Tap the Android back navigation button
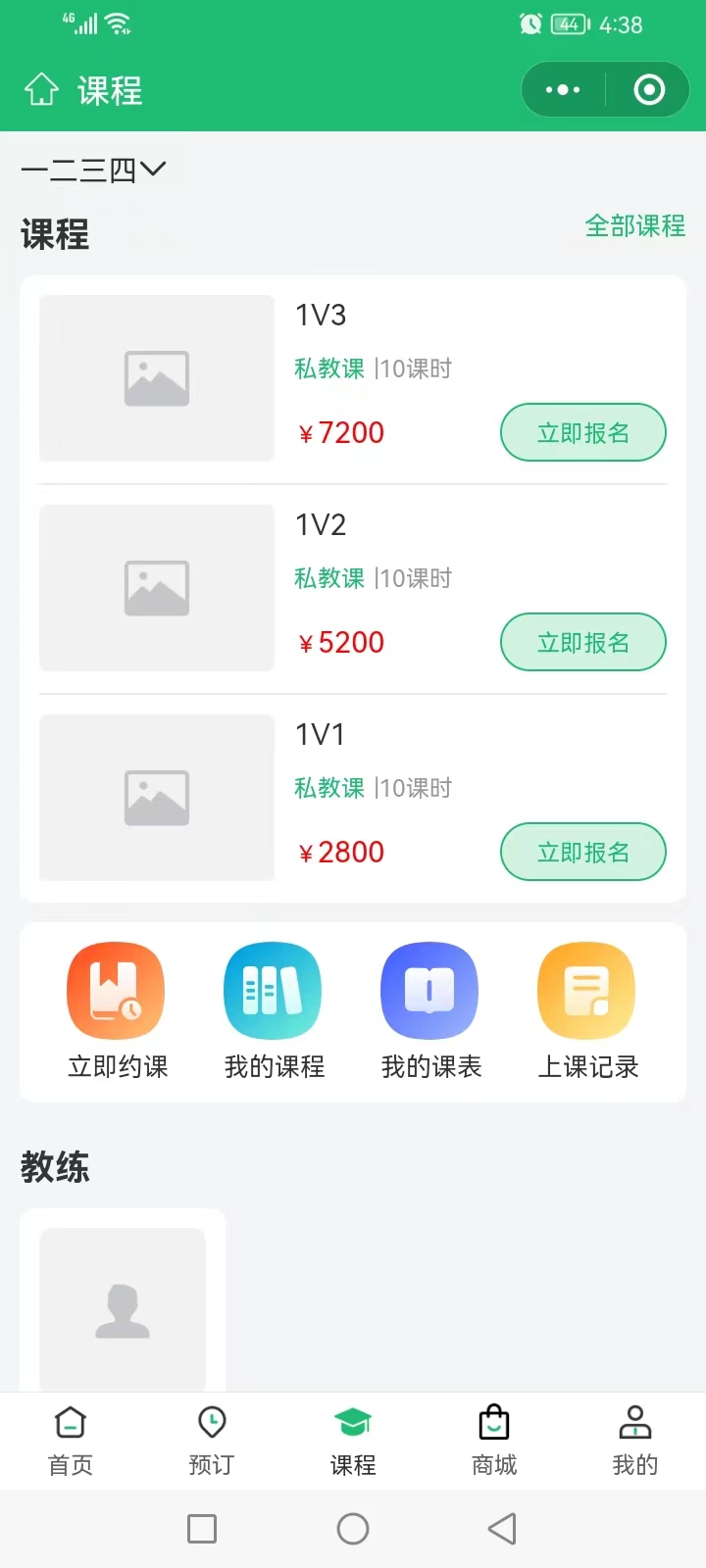This screenshot has width=706, height=1568. click(502, 1528)
